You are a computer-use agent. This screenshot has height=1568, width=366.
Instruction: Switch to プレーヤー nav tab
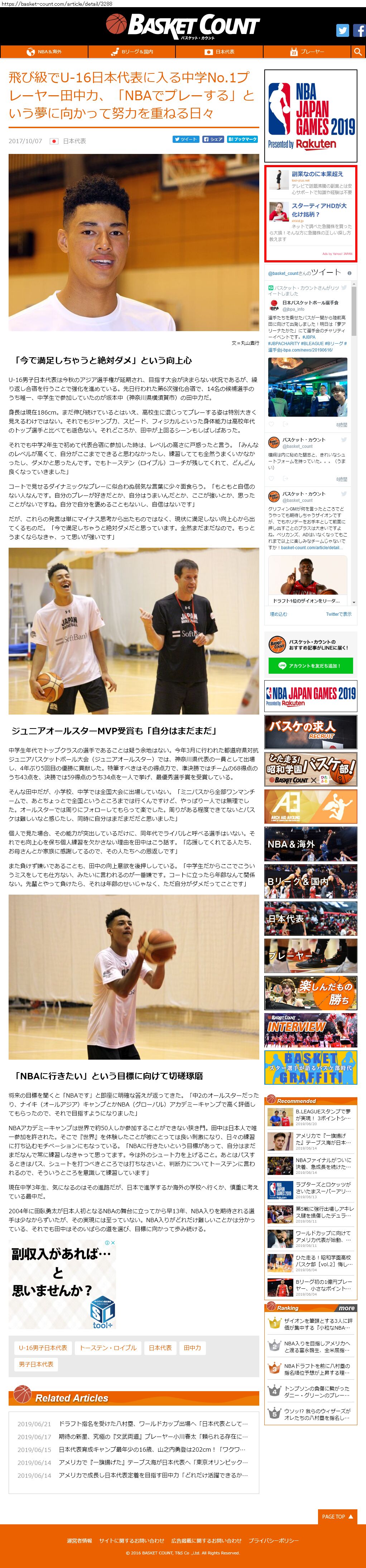pos(308,52)
